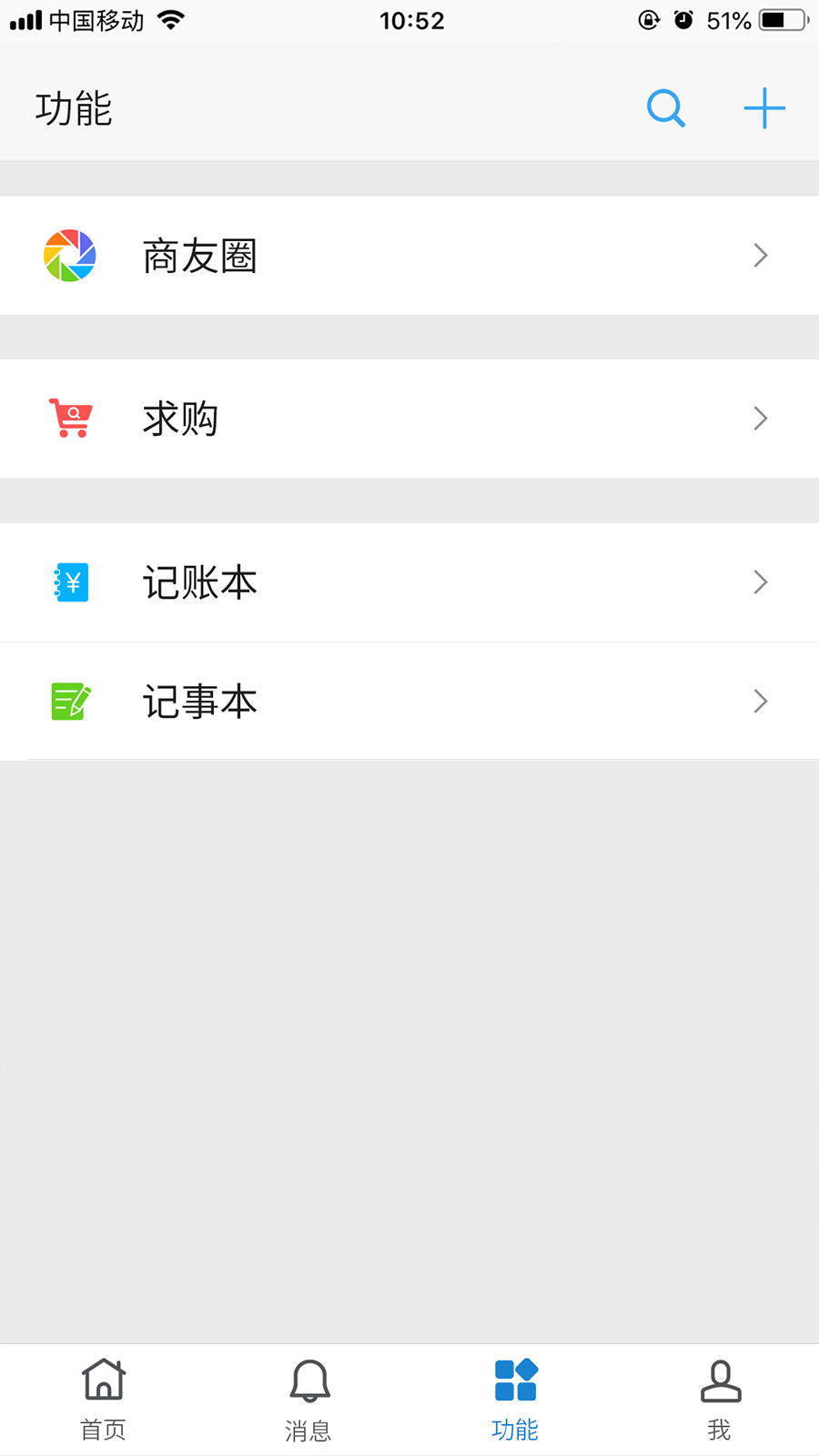The width and height of the screenshot is (819, 1456).
Task: Open the search magnifier icon
Action: tap(665, 108)
